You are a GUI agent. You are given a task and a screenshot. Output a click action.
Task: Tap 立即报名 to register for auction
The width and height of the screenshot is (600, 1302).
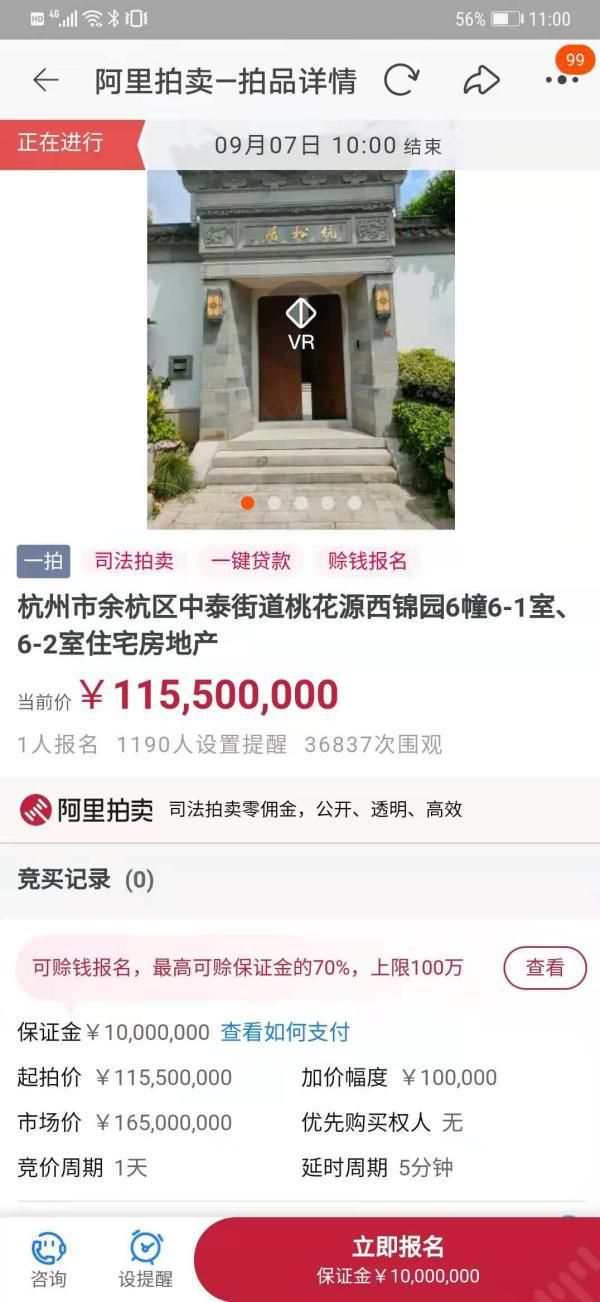(x=397, y=1259)
